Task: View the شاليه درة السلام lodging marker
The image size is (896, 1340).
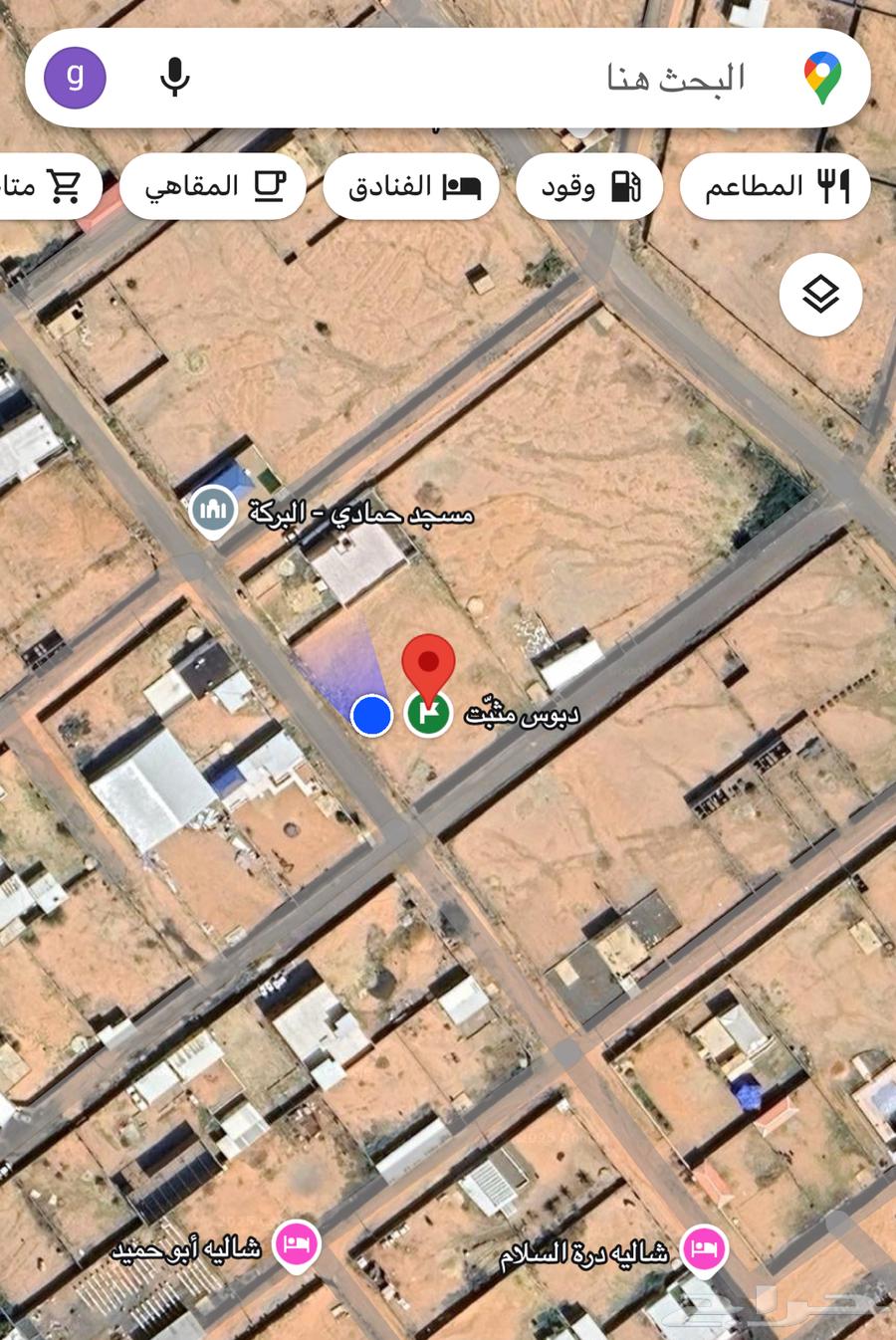Action: (x=704, y=1248)
